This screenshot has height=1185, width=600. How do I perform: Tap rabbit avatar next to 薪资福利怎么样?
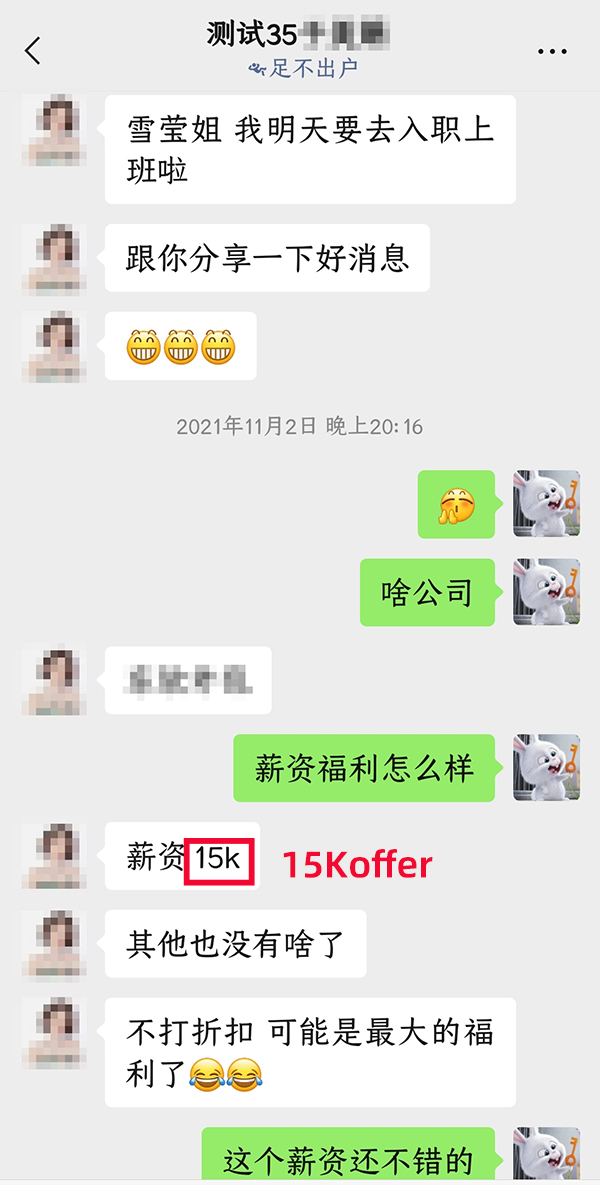point(546,768)
